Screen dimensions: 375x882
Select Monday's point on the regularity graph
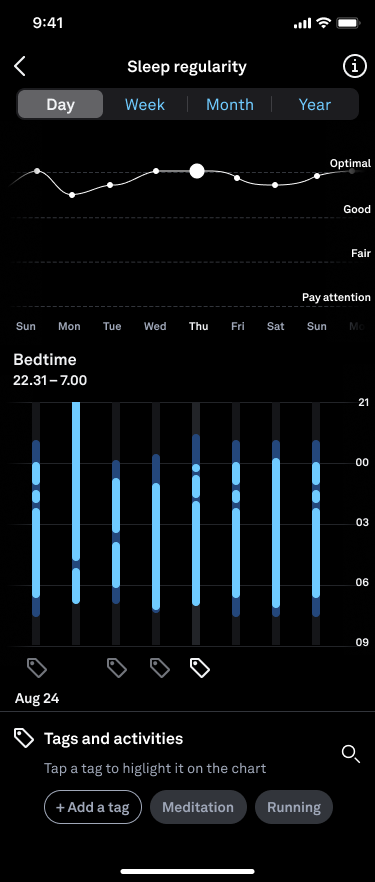pyautogui.click(x=72, y=195)
